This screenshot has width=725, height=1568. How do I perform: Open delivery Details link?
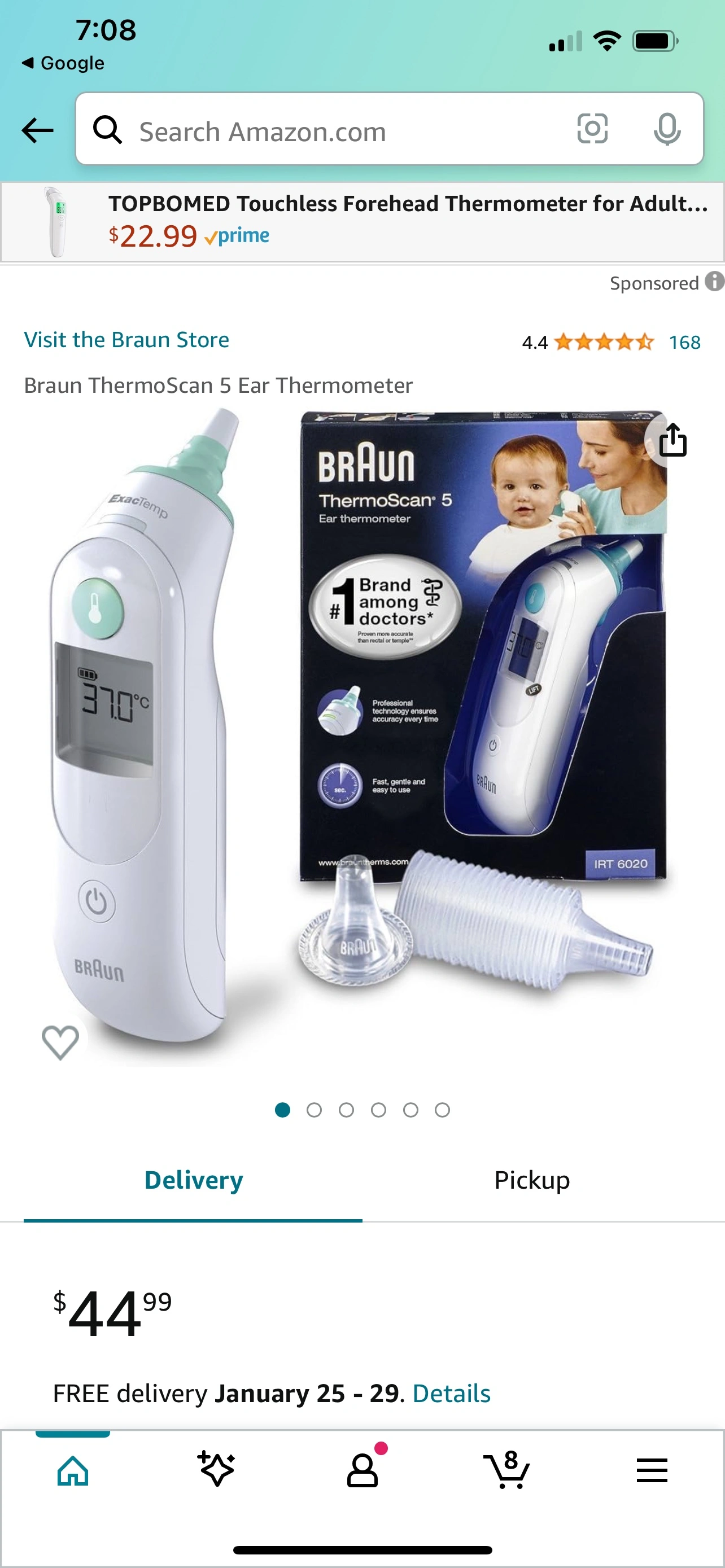click(x=451, y=1393)
